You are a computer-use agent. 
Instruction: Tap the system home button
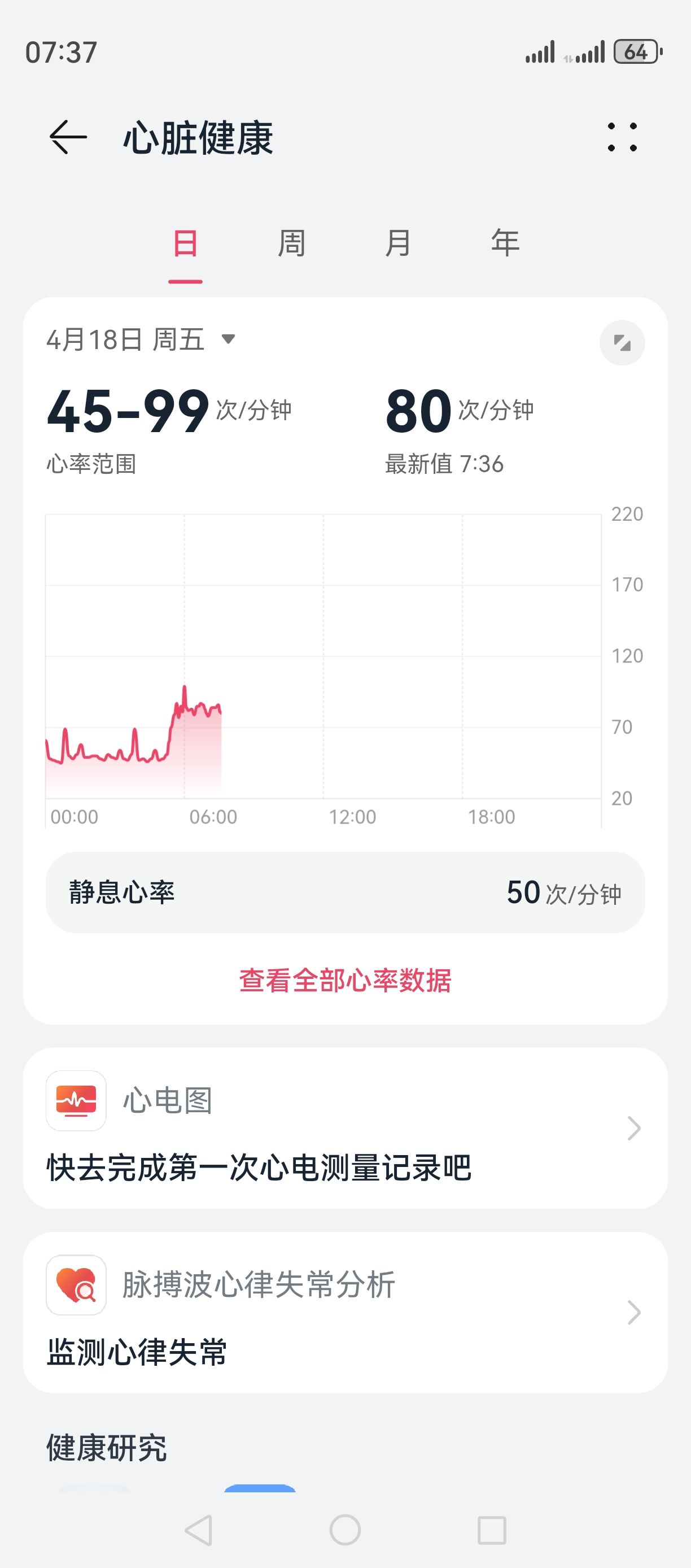345,1530
